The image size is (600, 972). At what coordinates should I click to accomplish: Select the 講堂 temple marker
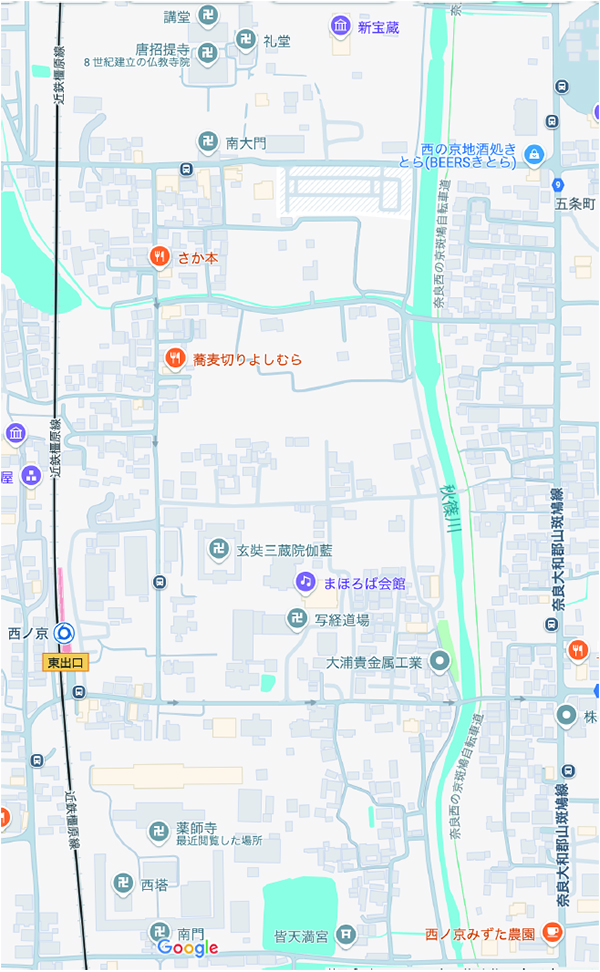pyautogui.click(x=207, y=15)
